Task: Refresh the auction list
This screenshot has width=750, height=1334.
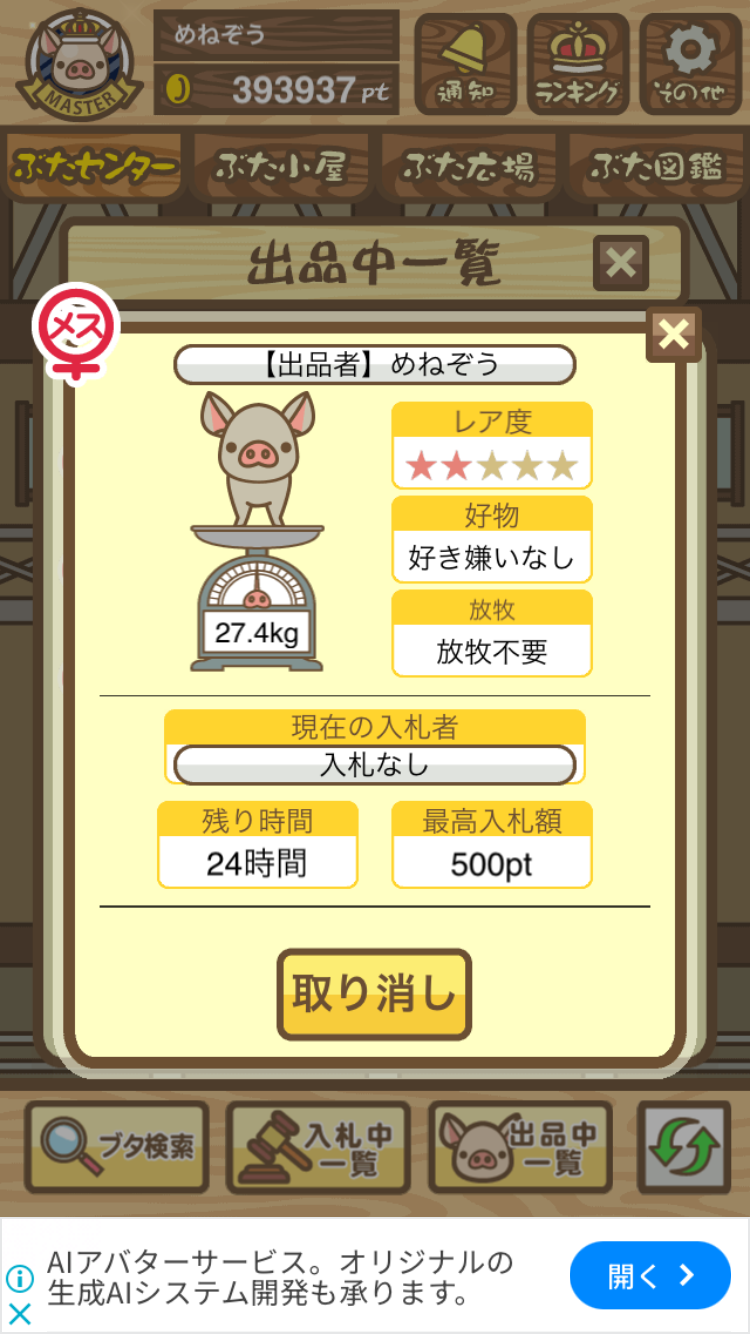Action: 684,1147
